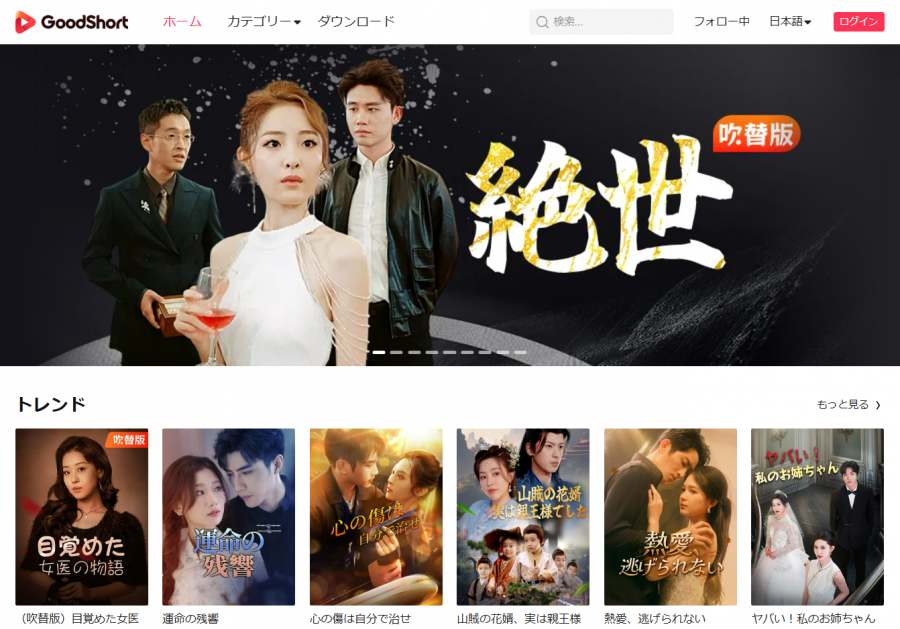The image size is (900, 629).
Task: Tap the ログイン button
Action: [x=858, y=21]
